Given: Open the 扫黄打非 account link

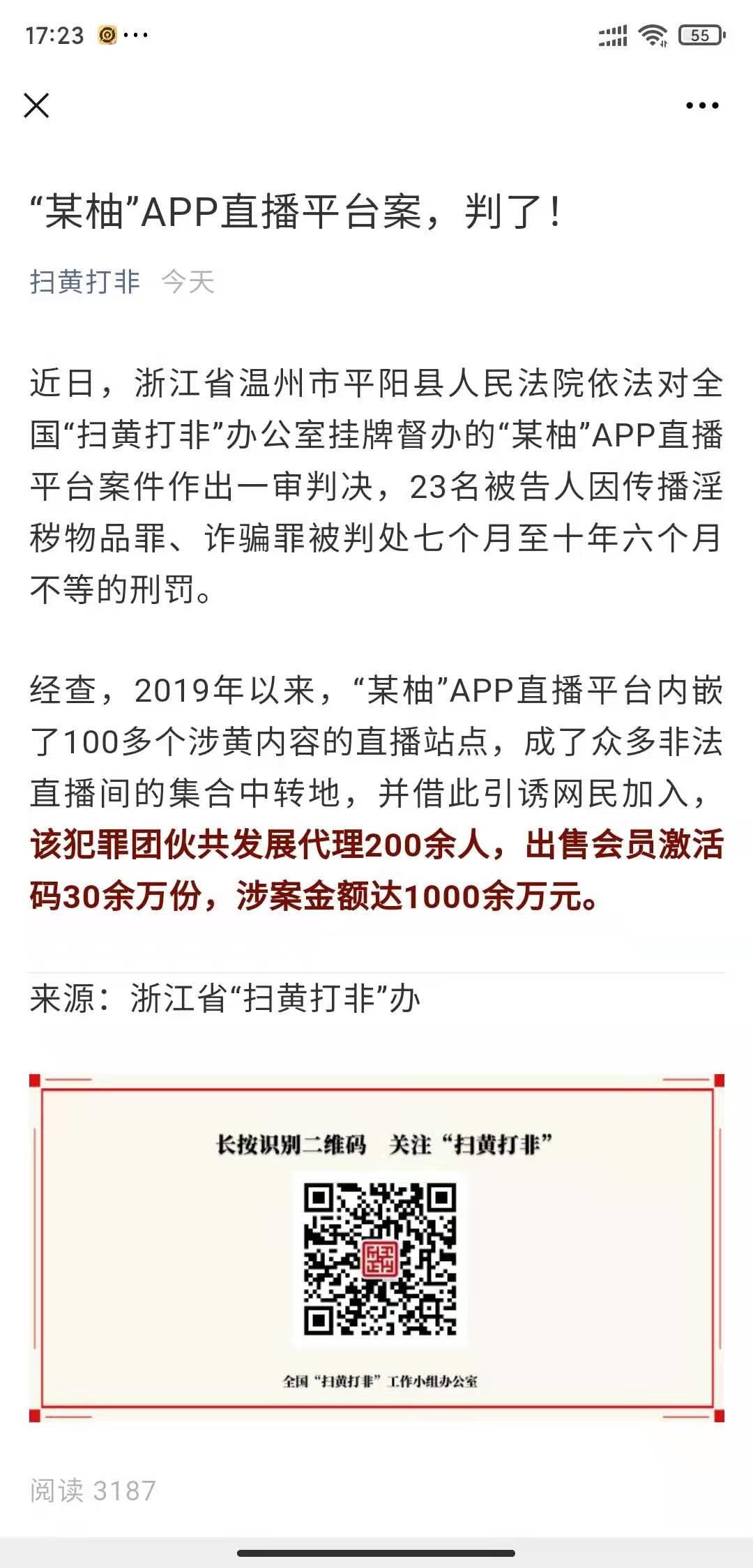Looking at the screenshot, I should pyautogui.click(x=85, y=282).
